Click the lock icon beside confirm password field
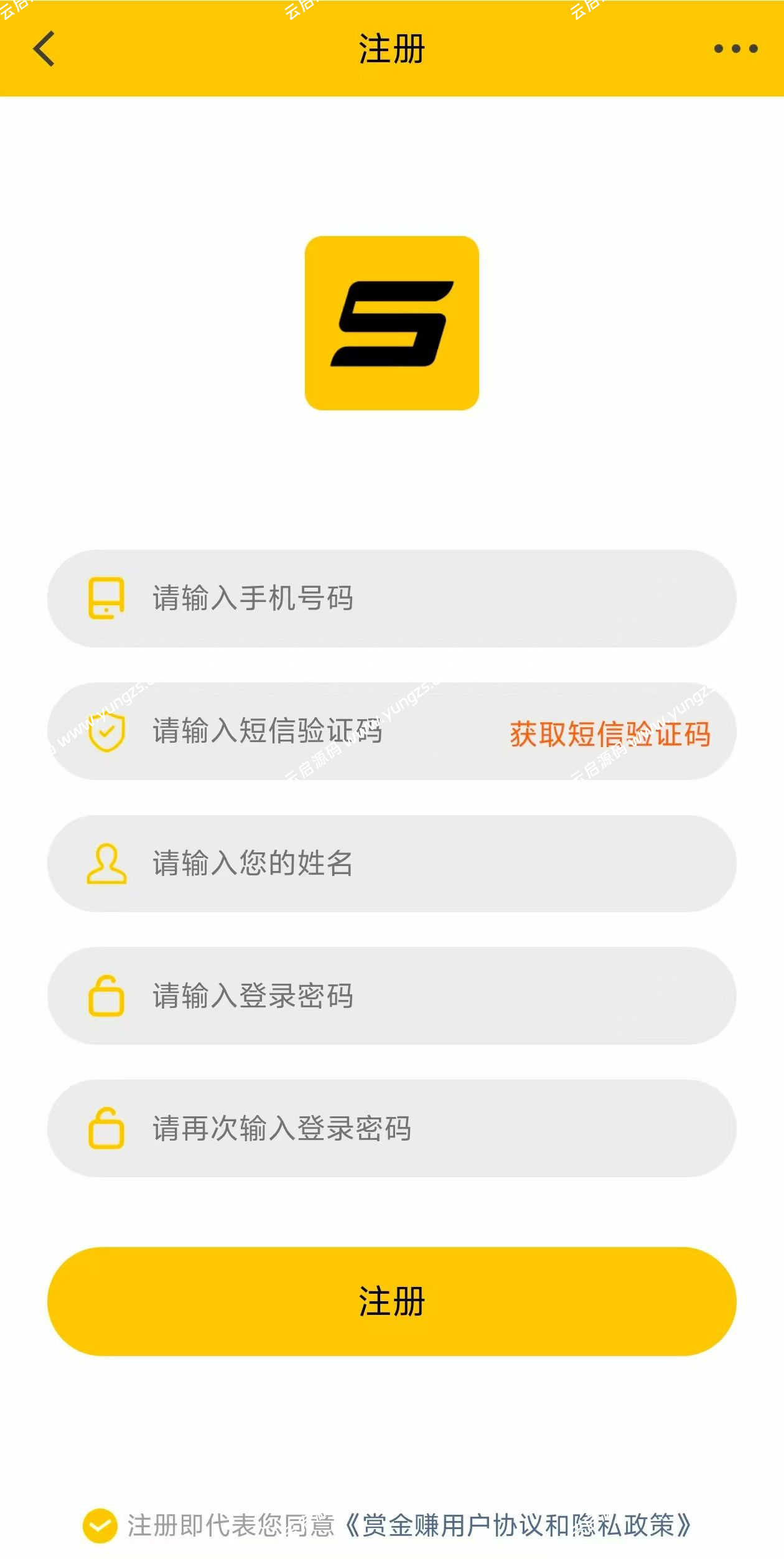Image resolution: width=784 pixels, height=1559 pixels. pos(107,1128)
